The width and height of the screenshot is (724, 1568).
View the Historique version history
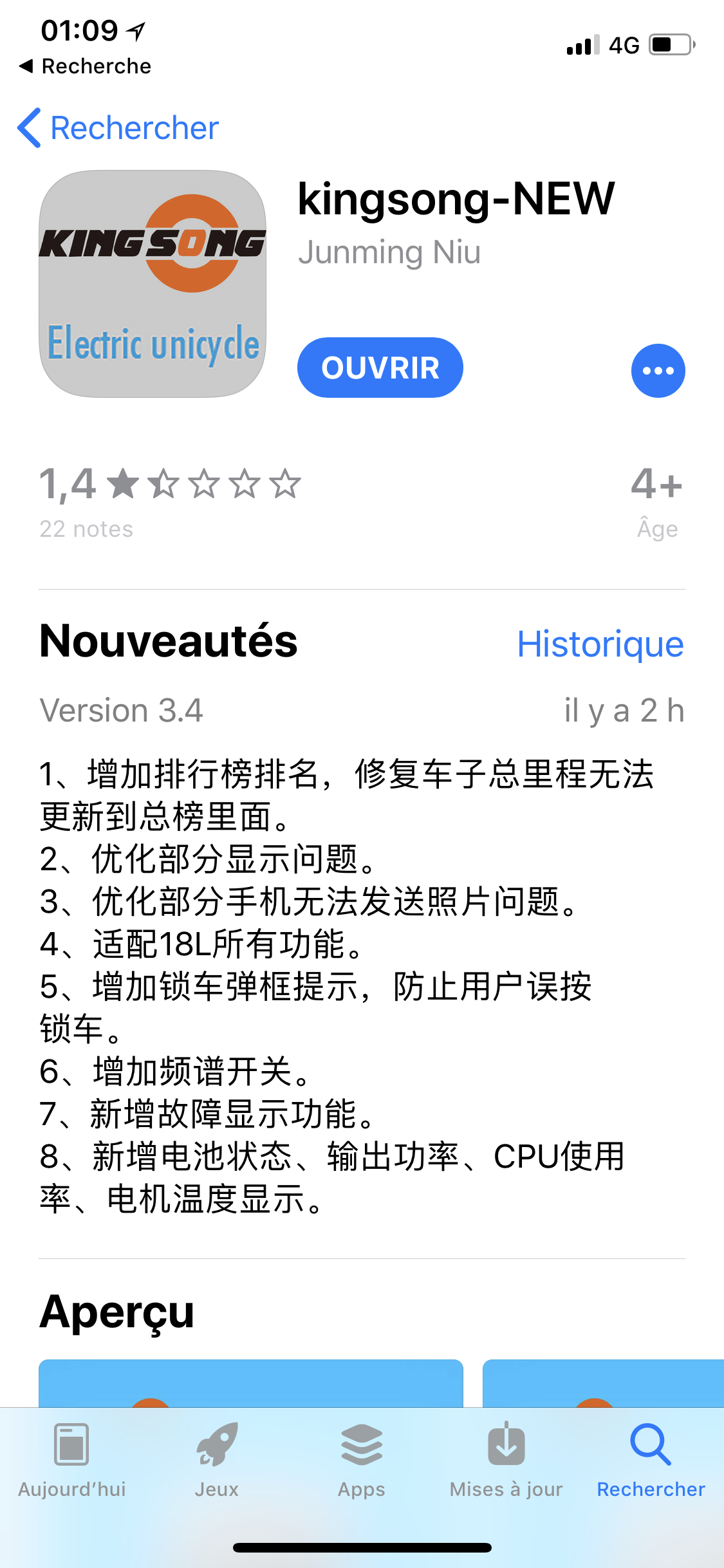click(x=600, y=644)
